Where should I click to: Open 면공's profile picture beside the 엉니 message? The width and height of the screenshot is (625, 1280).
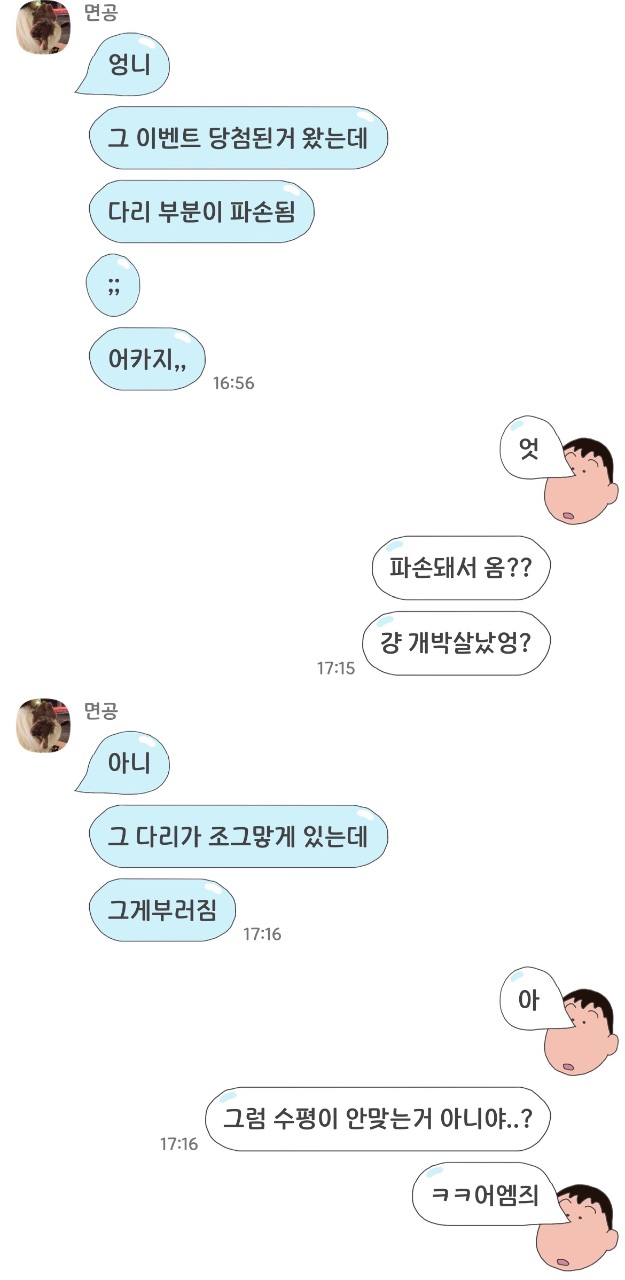pos(44,29)
